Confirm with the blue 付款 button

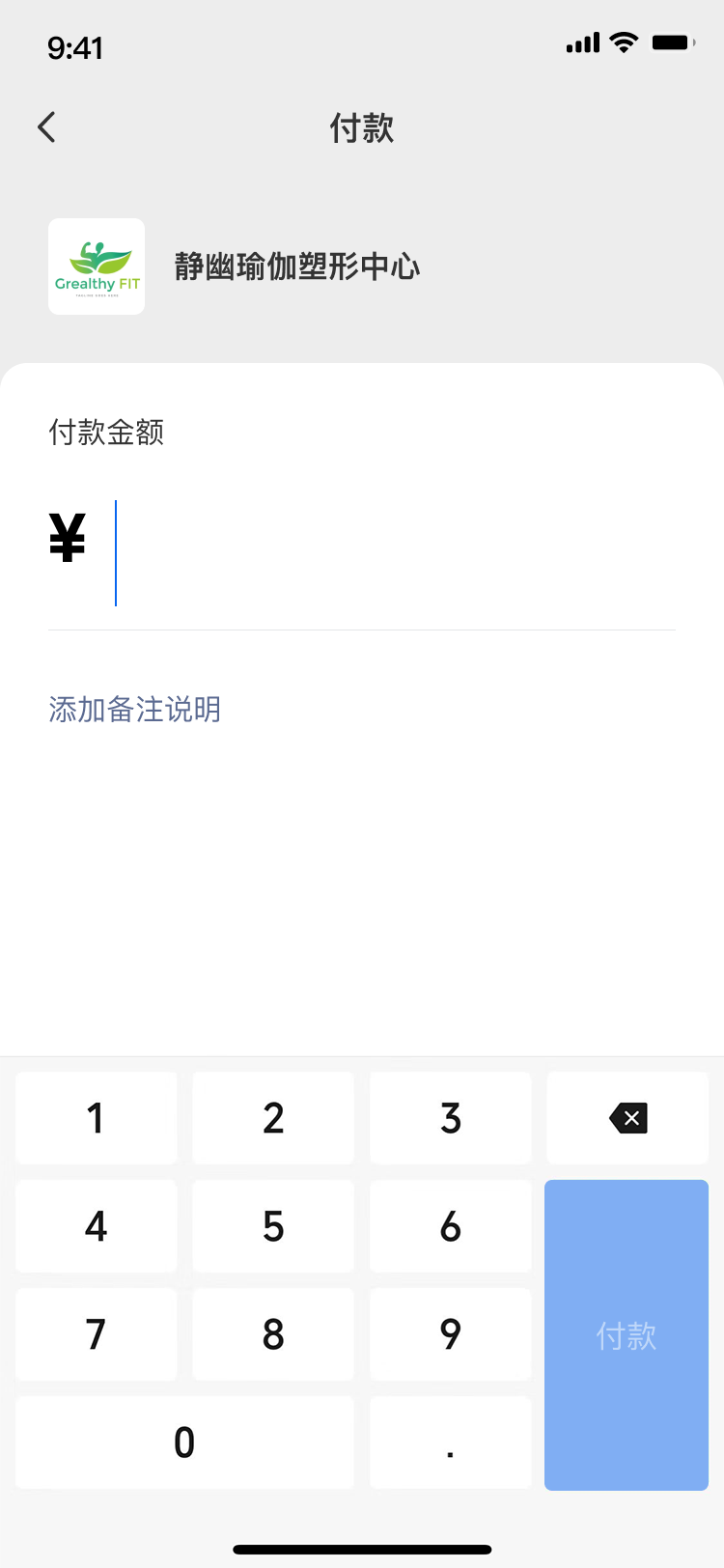click(x=627, y=1335)
